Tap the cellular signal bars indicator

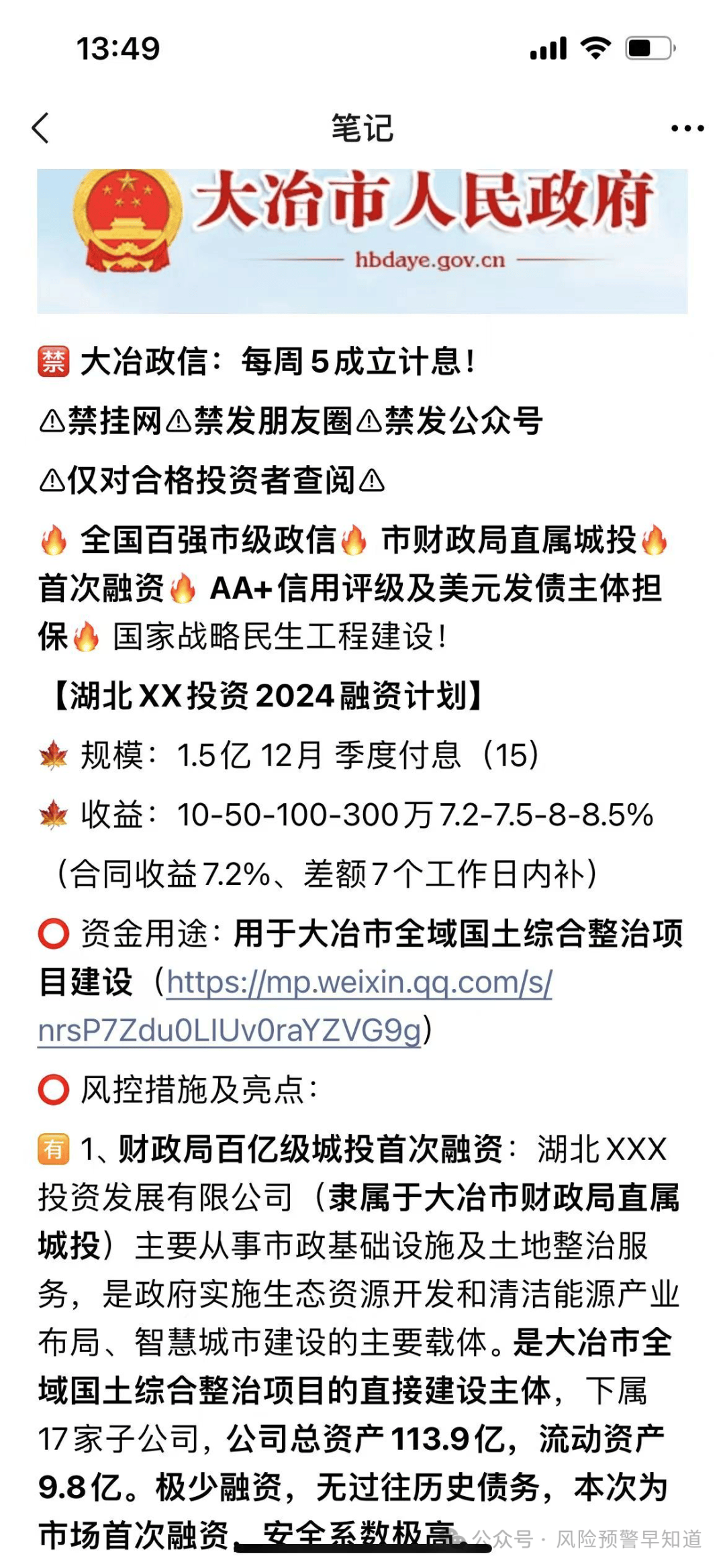(x=548, y=47)
